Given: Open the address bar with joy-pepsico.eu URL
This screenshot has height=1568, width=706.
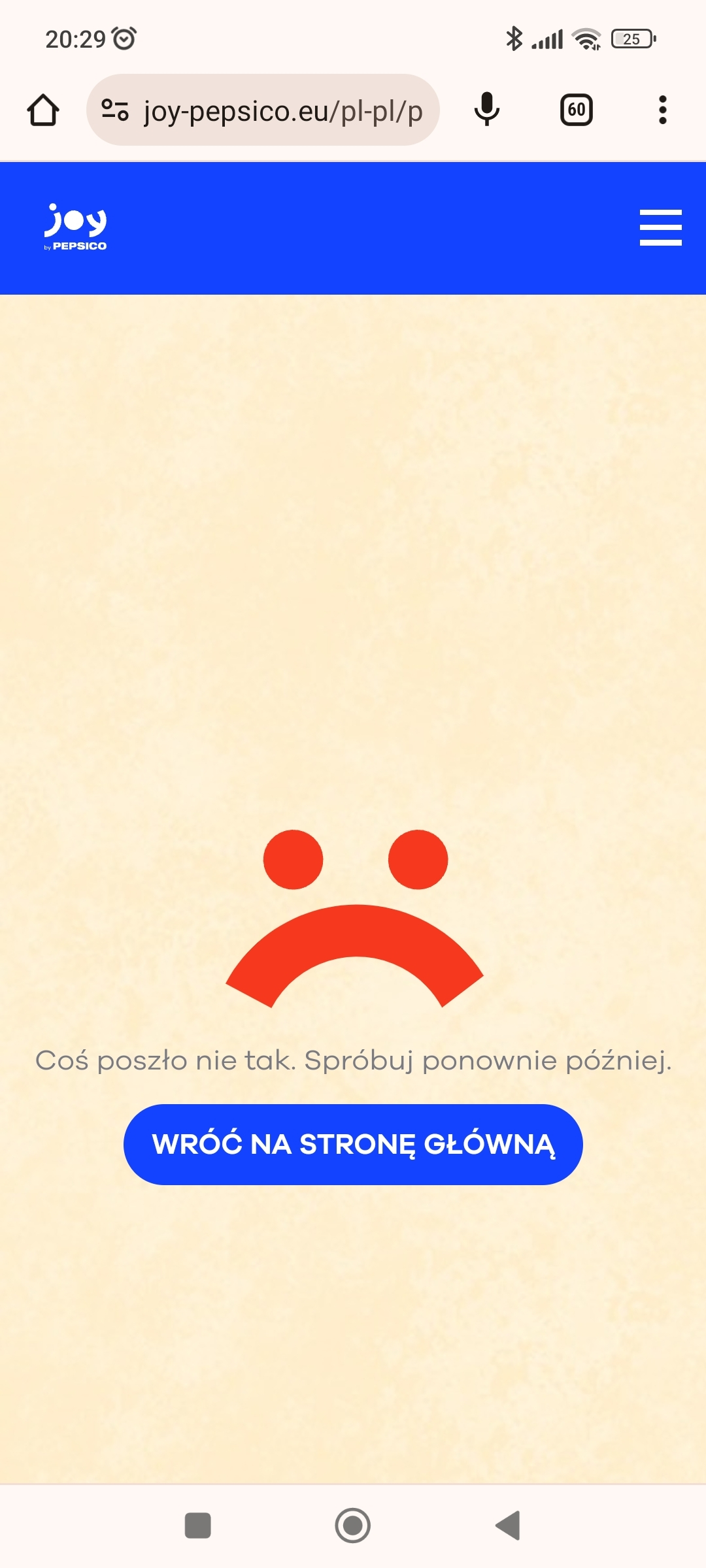Looking at the screenshot, I should [x=282, y=111].
